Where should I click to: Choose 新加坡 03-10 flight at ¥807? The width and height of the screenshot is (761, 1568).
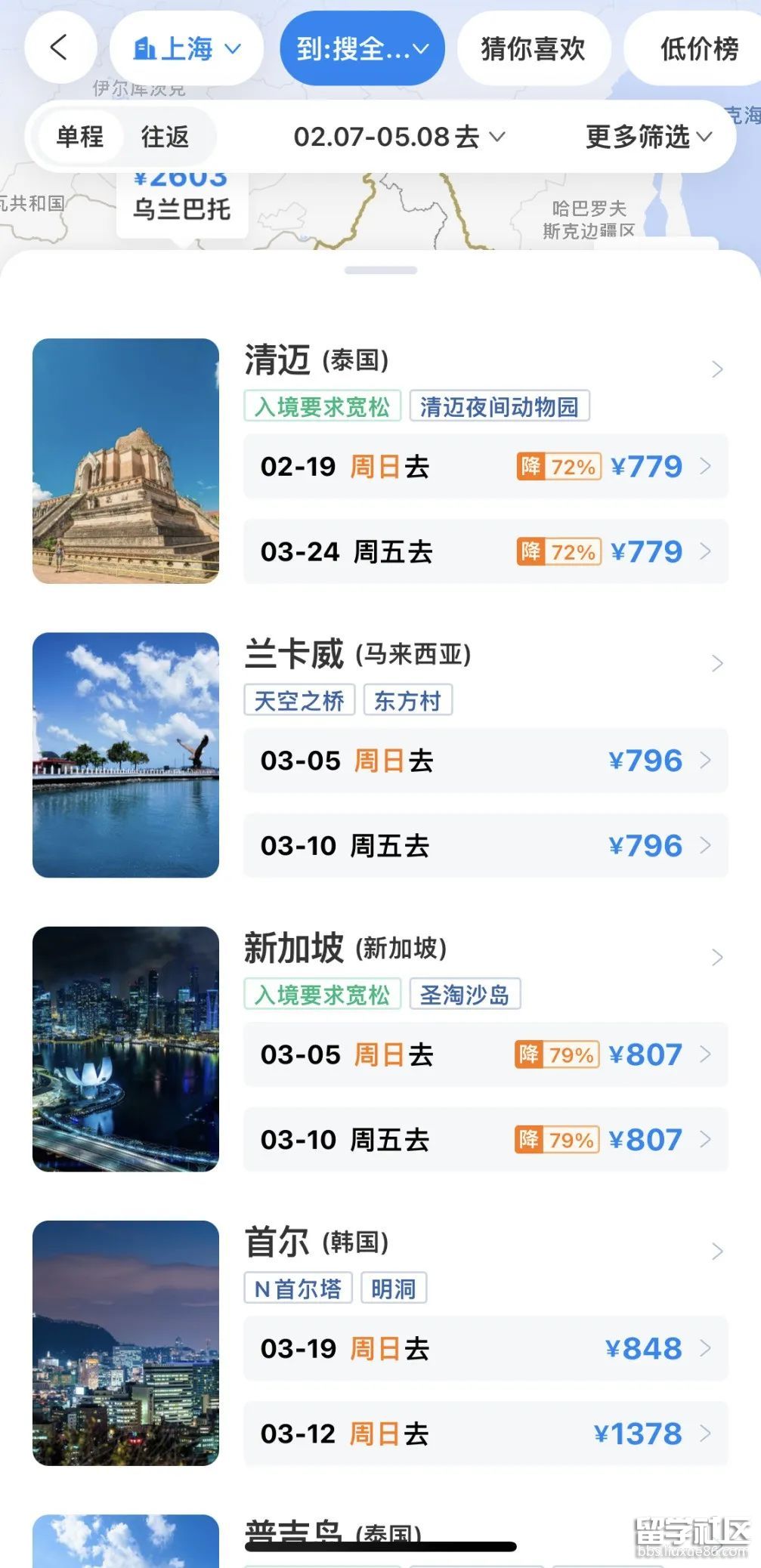(x=485, y=1139)
